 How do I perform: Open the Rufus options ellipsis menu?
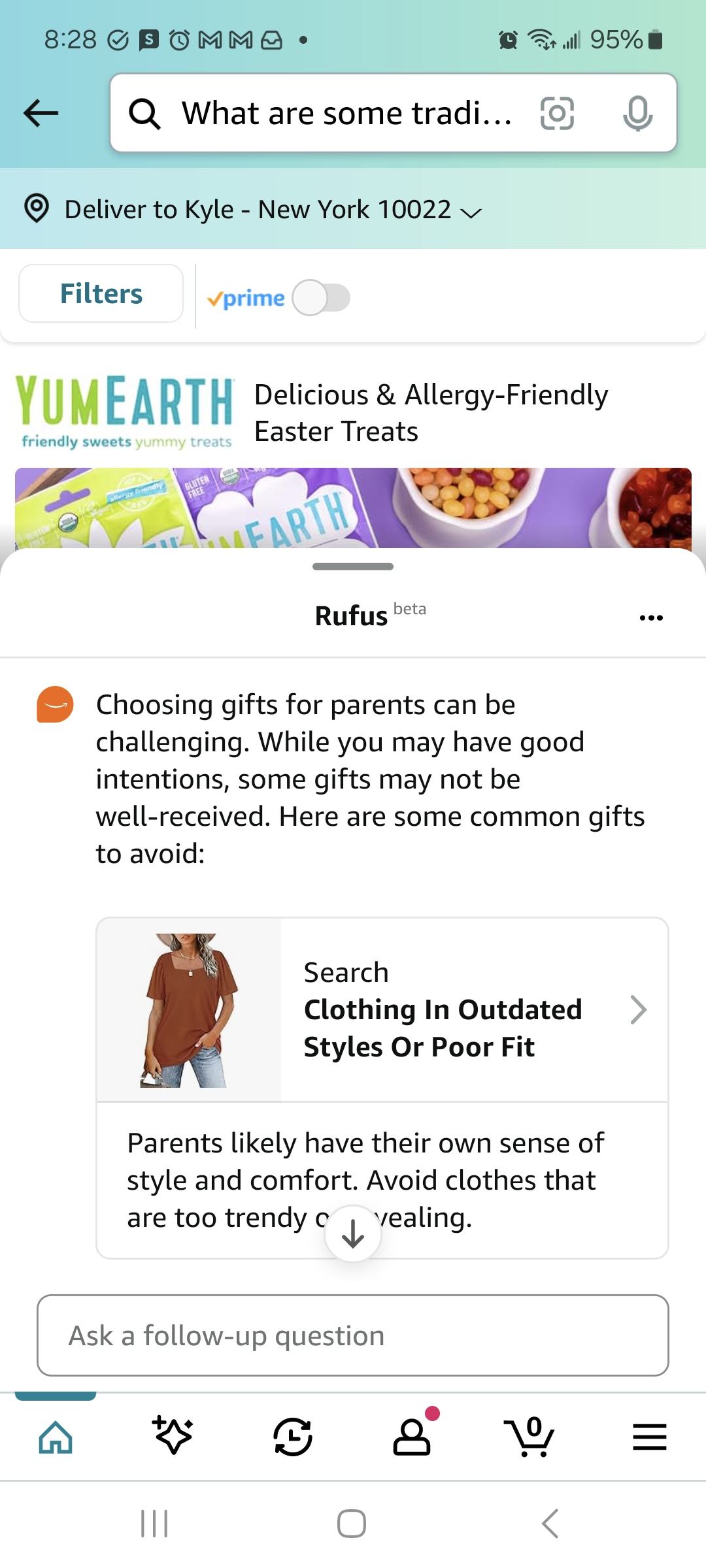tap(650, 617)
